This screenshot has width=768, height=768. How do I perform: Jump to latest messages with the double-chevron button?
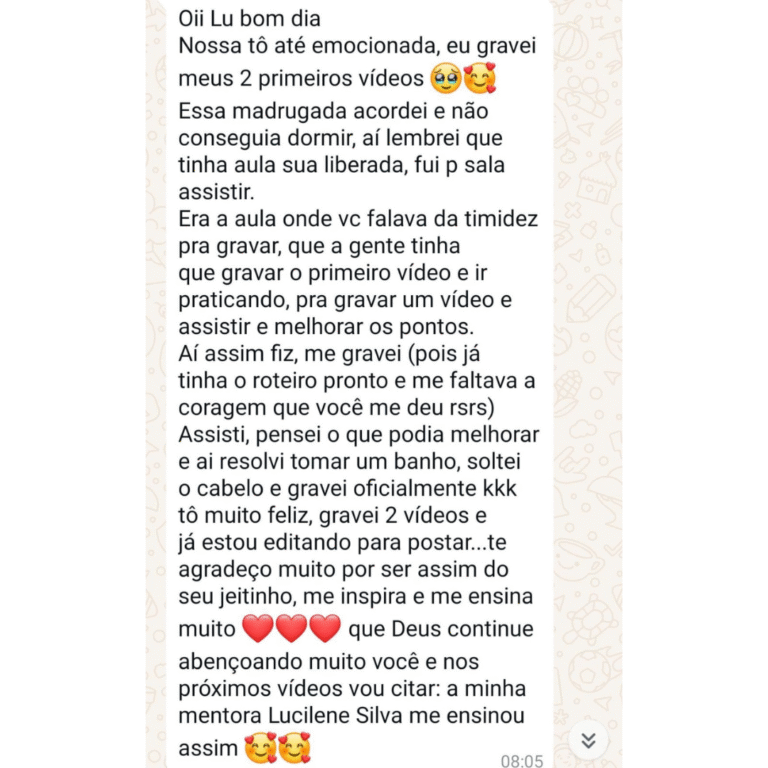pos(588,741)
